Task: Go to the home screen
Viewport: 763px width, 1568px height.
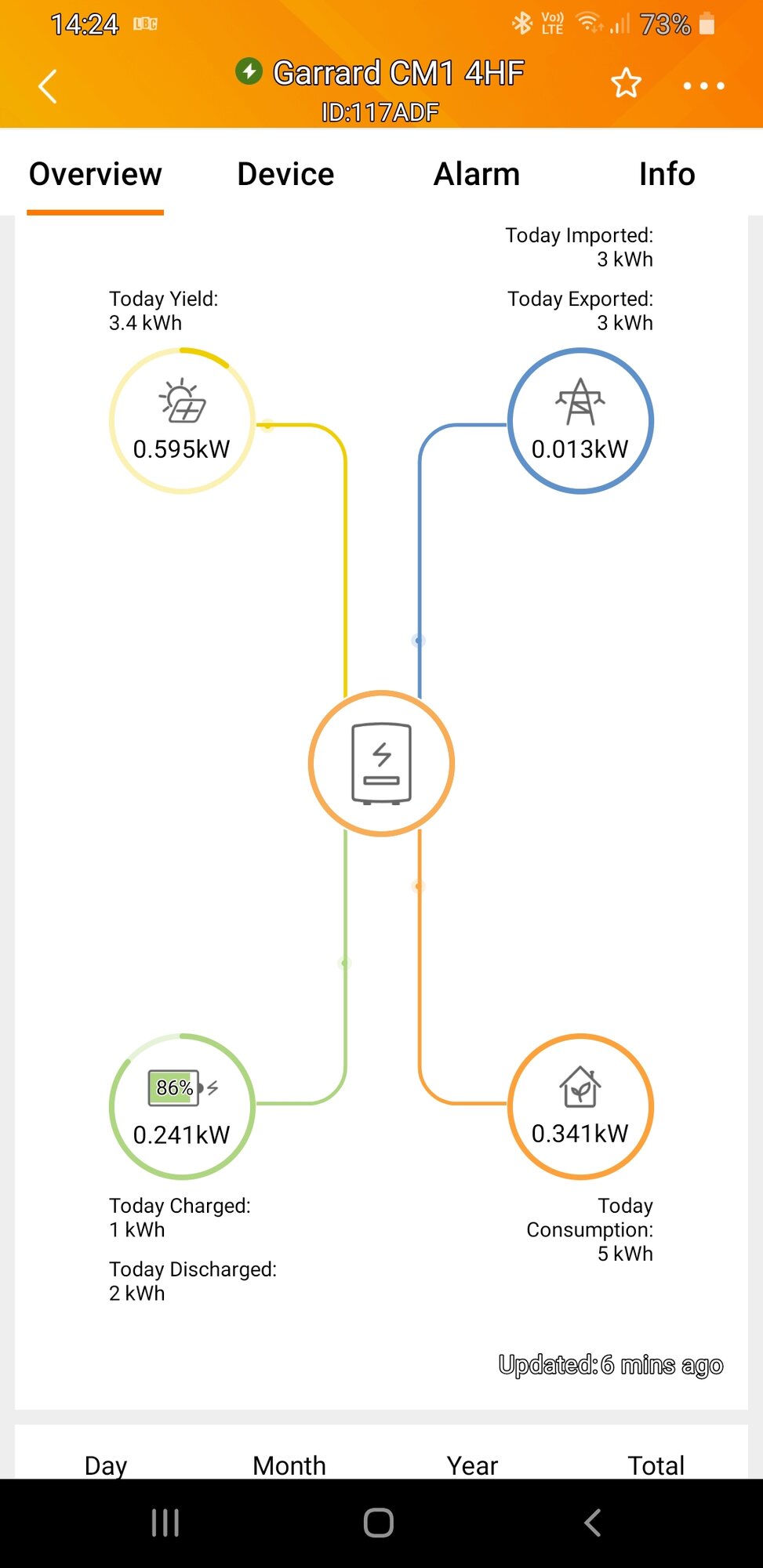Action: (x=379, y=1523)
